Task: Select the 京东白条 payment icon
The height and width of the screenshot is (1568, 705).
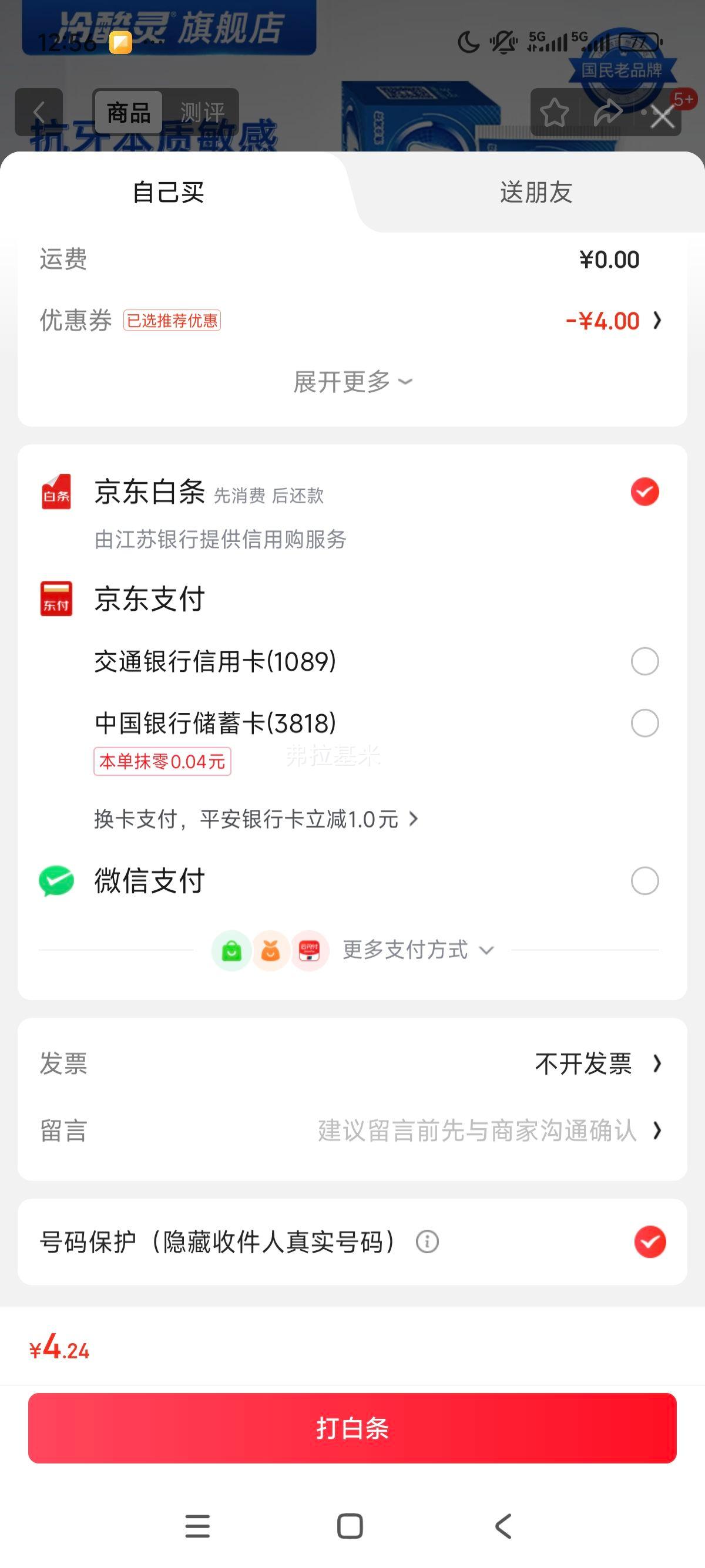Action: (x=56, y=494)
